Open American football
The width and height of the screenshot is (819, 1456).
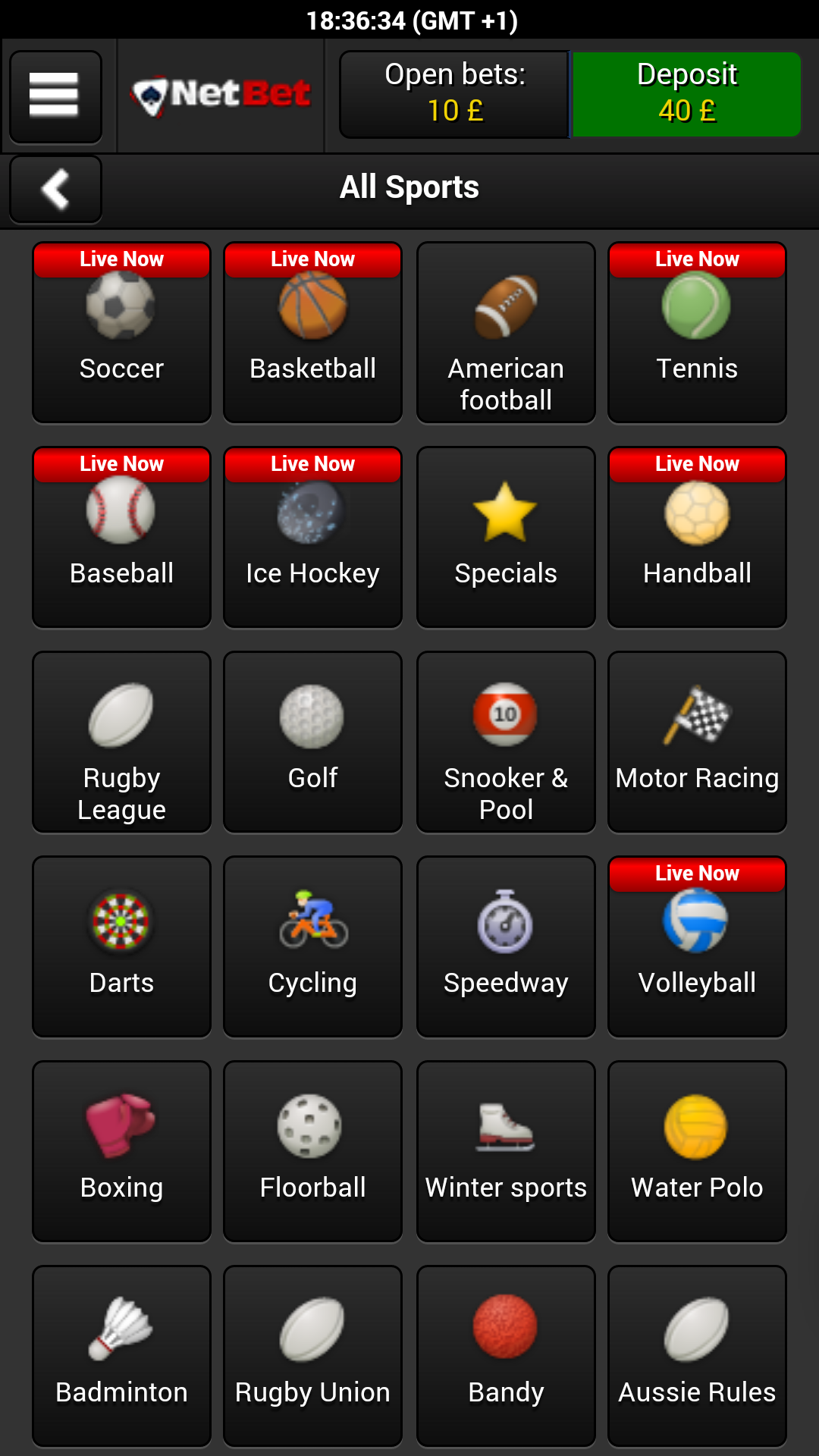[506, 334]
